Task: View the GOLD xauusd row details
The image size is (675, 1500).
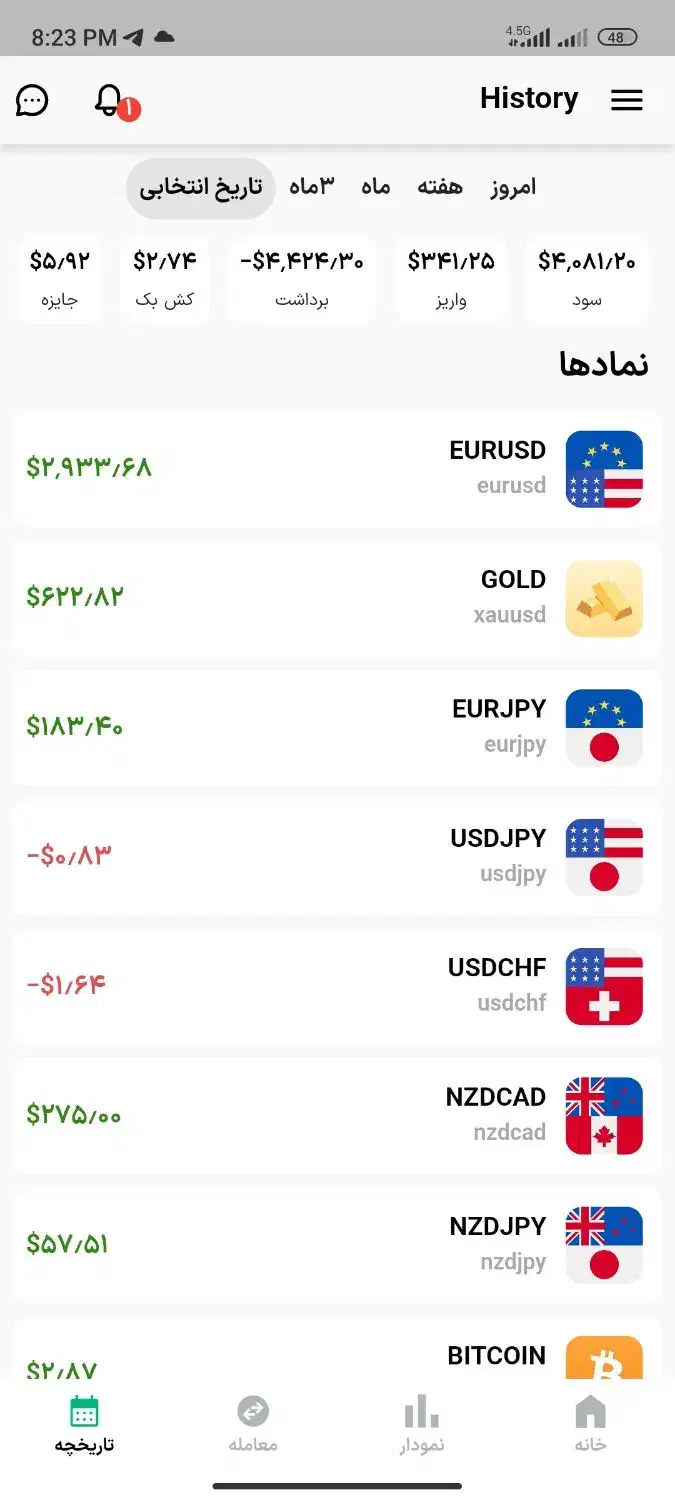Action: [x=337, y=598]
